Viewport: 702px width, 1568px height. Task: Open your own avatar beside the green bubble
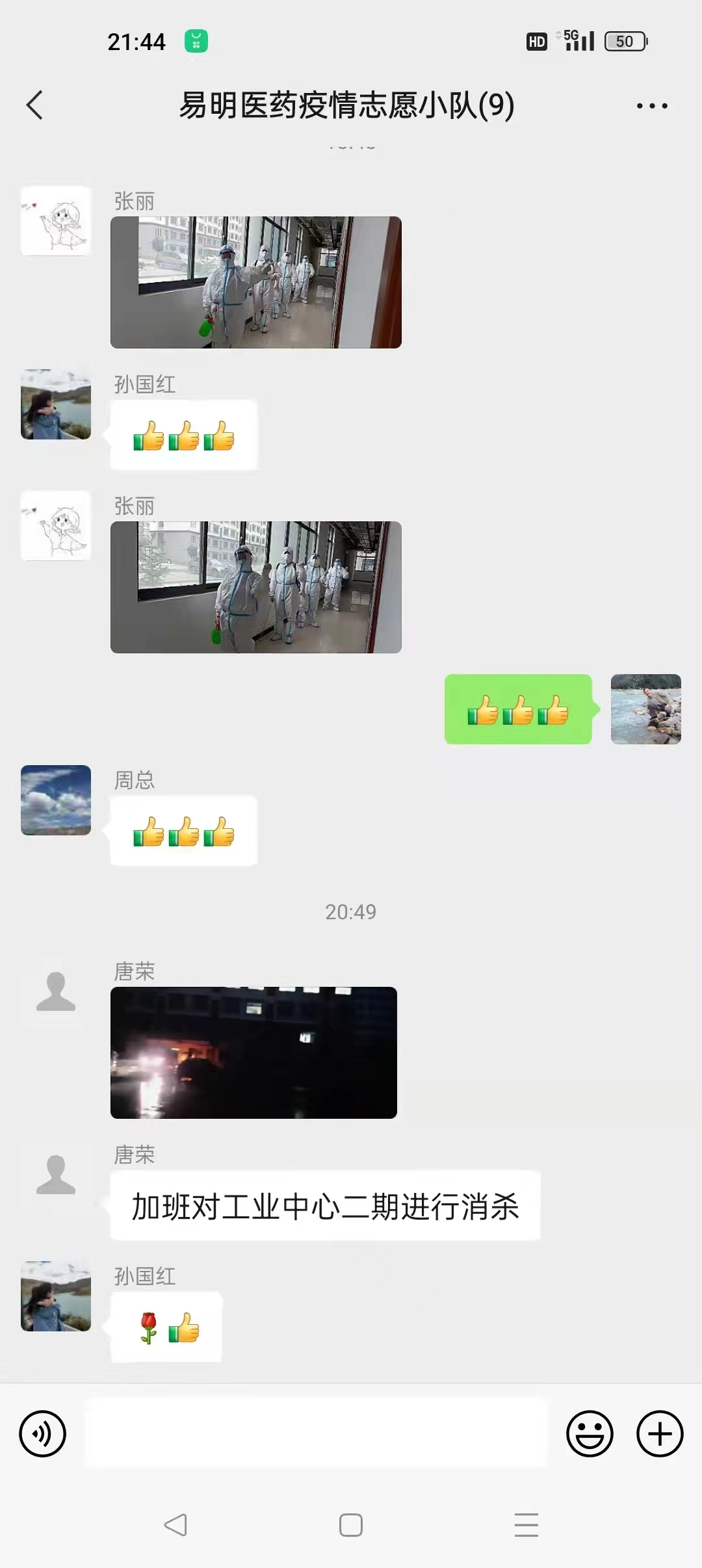click(645, 709)
